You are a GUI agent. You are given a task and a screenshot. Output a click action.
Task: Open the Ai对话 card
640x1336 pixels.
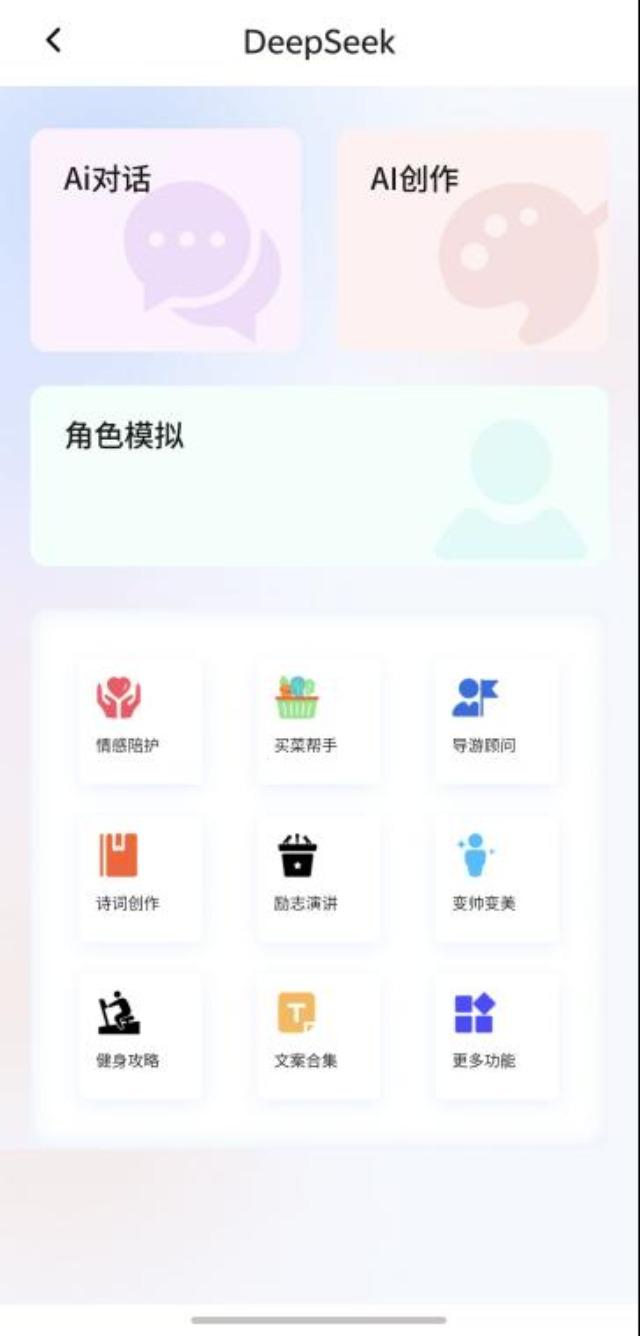click(166, 240)
